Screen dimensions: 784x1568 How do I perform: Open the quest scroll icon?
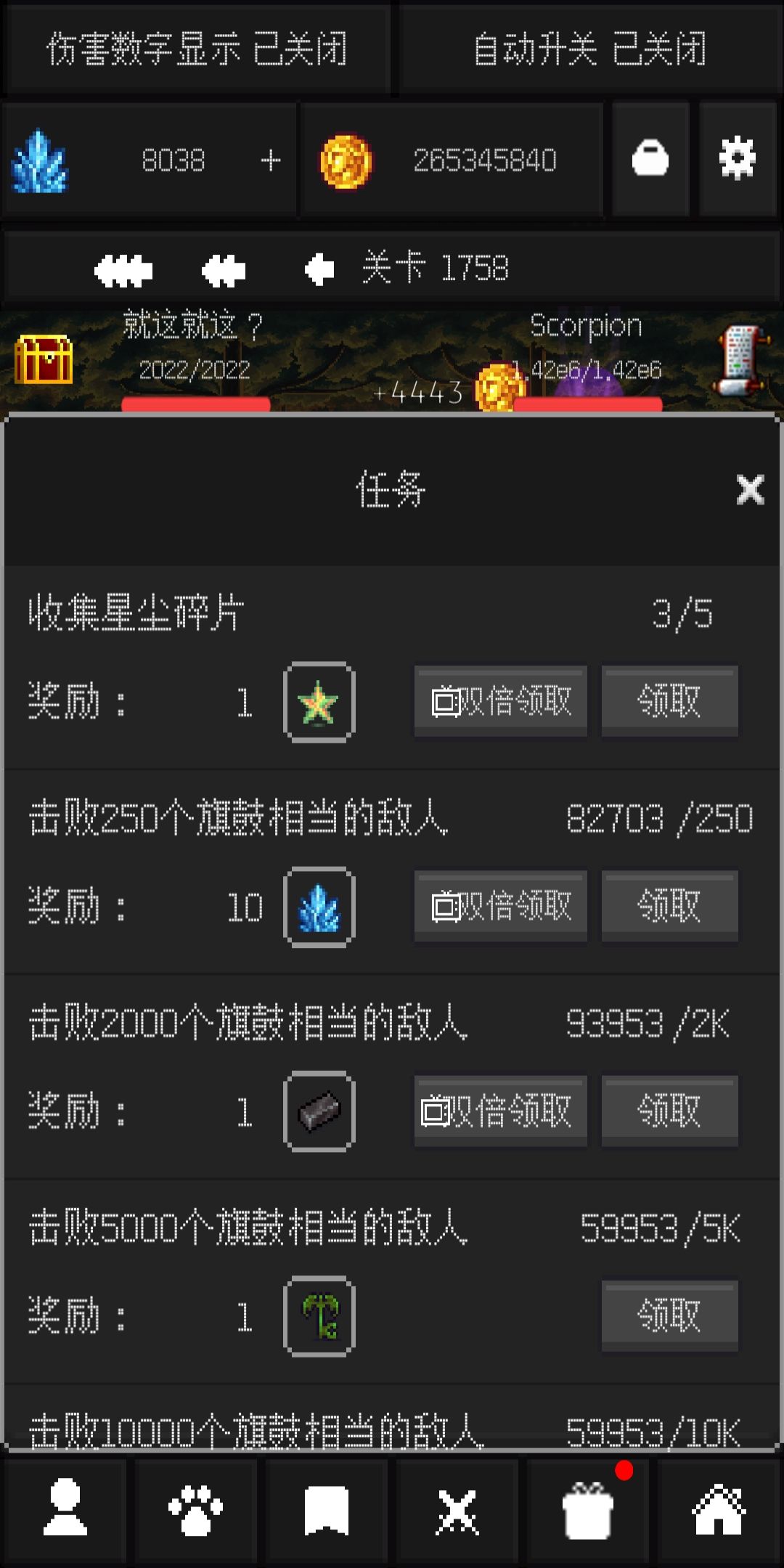point(742,360)
